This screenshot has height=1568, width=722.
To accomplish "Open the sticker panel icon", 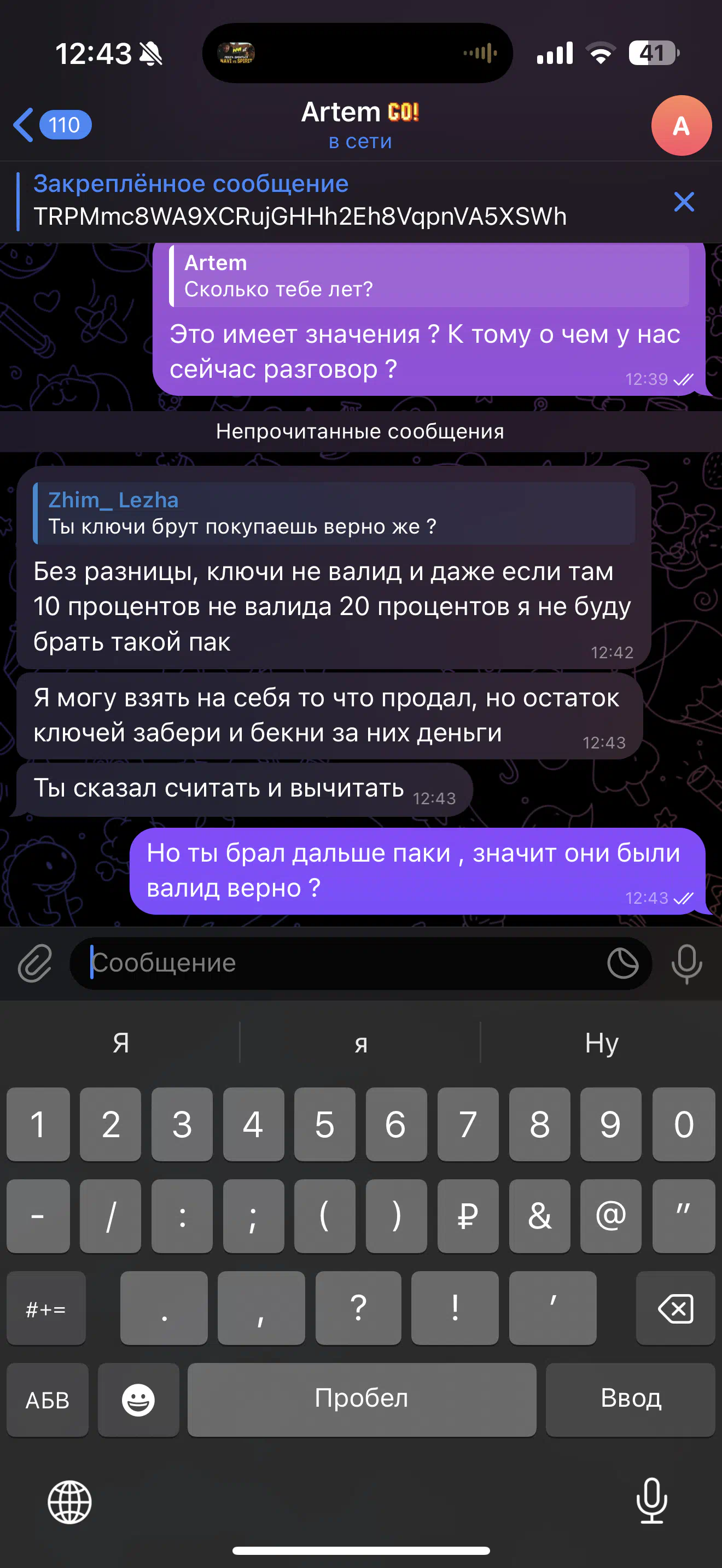I will 622,963.
